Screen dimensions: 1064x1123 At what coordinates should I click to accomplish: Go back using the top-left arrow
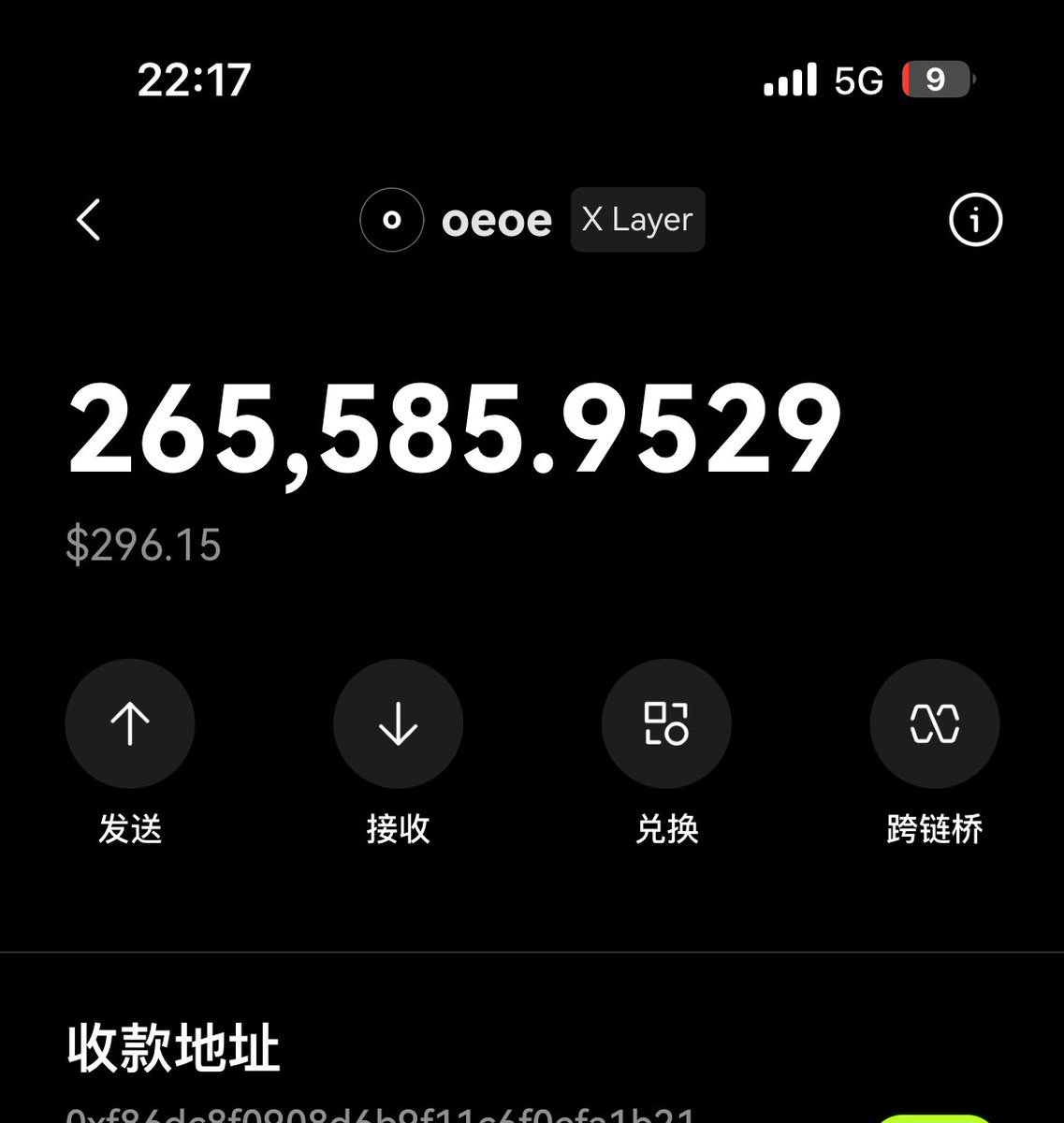89,221
